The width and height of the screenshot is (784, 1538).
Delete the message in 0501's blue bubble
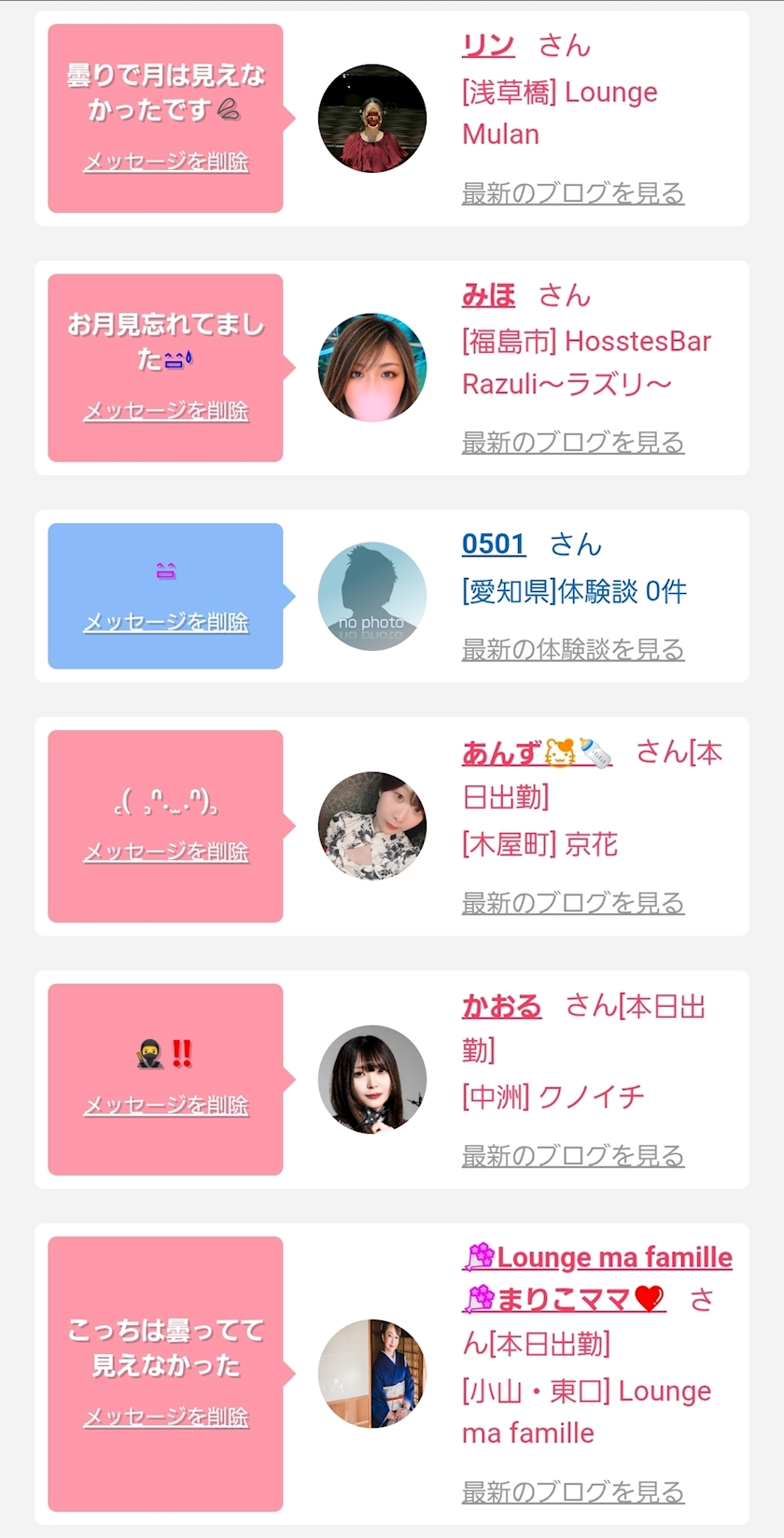pos(166,622)
